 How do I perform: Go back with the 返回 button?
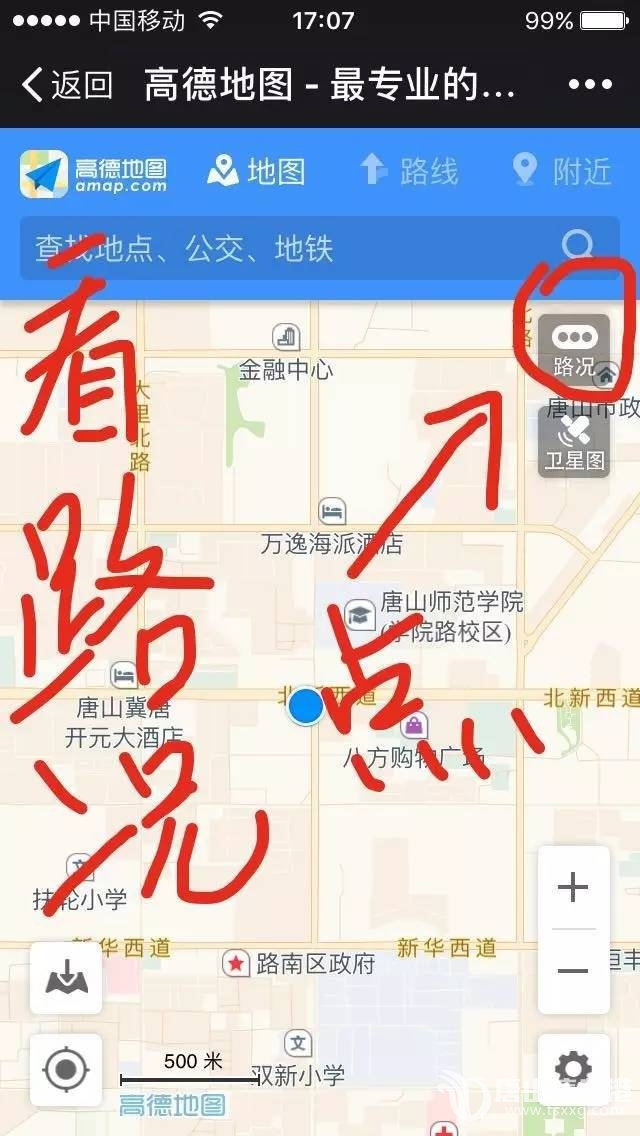point(66,85)
